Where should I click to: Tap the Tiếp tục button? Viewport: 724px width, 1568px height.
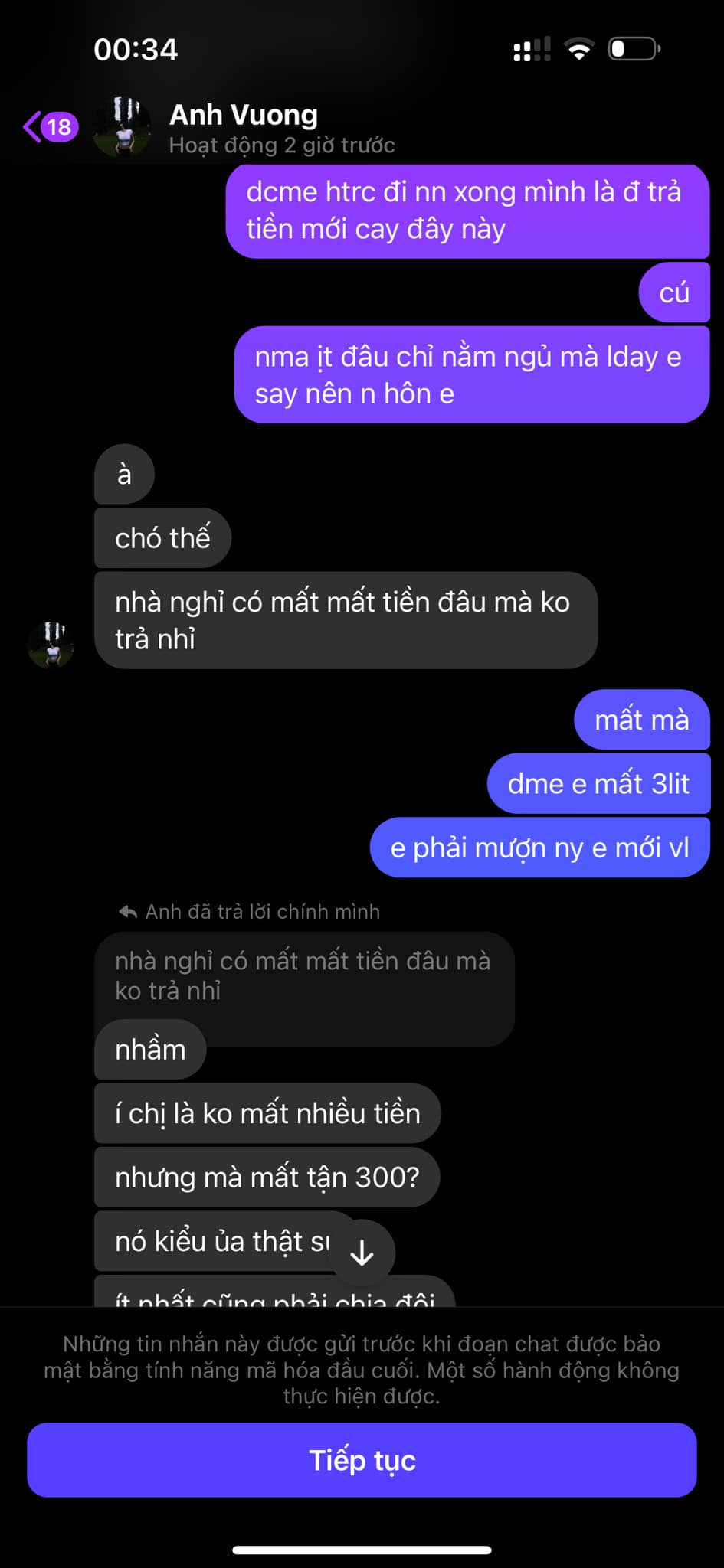pyautogui.click(x=362, y=1460)
